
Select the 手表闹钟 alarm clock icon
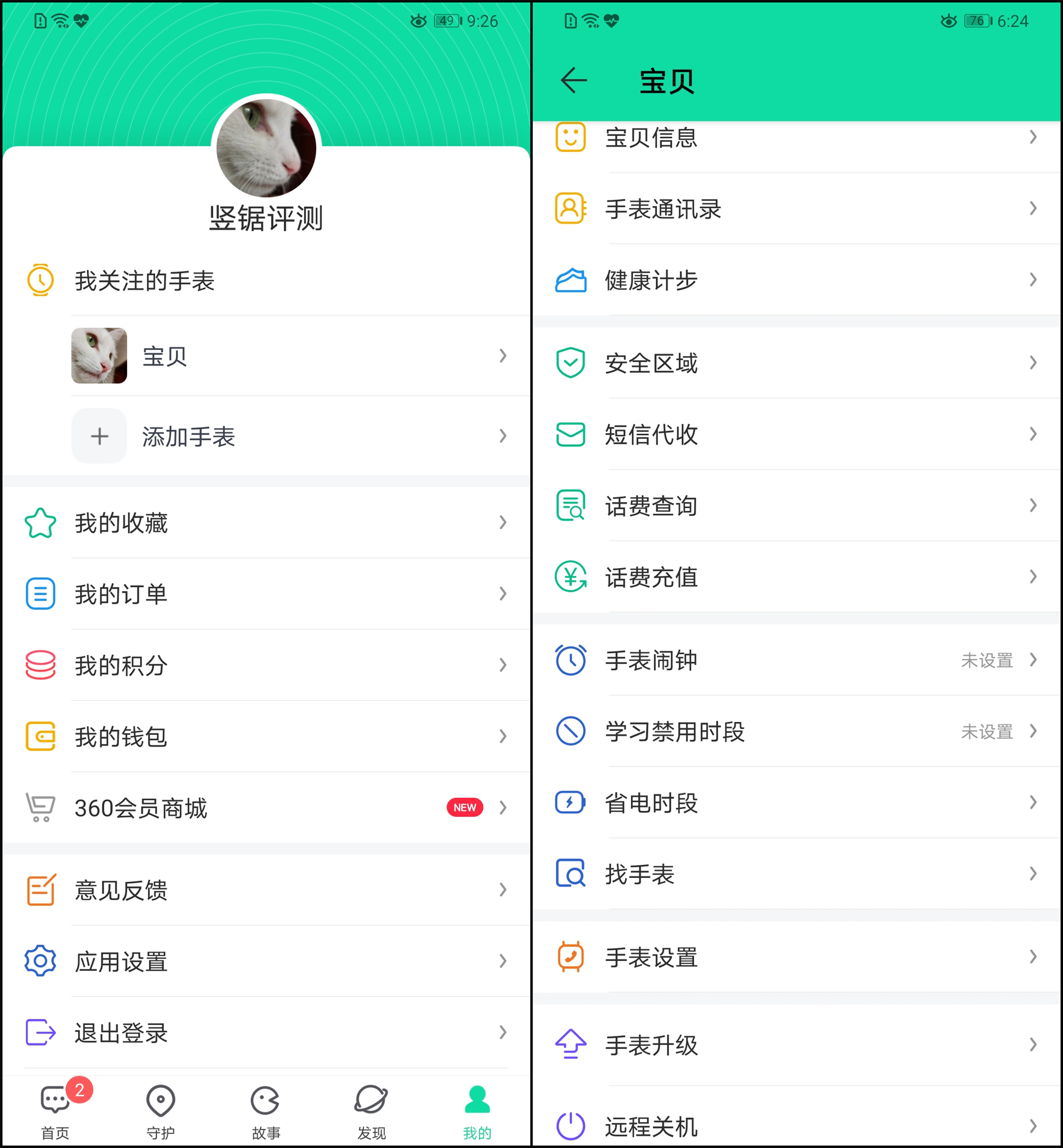coord(570,660)
